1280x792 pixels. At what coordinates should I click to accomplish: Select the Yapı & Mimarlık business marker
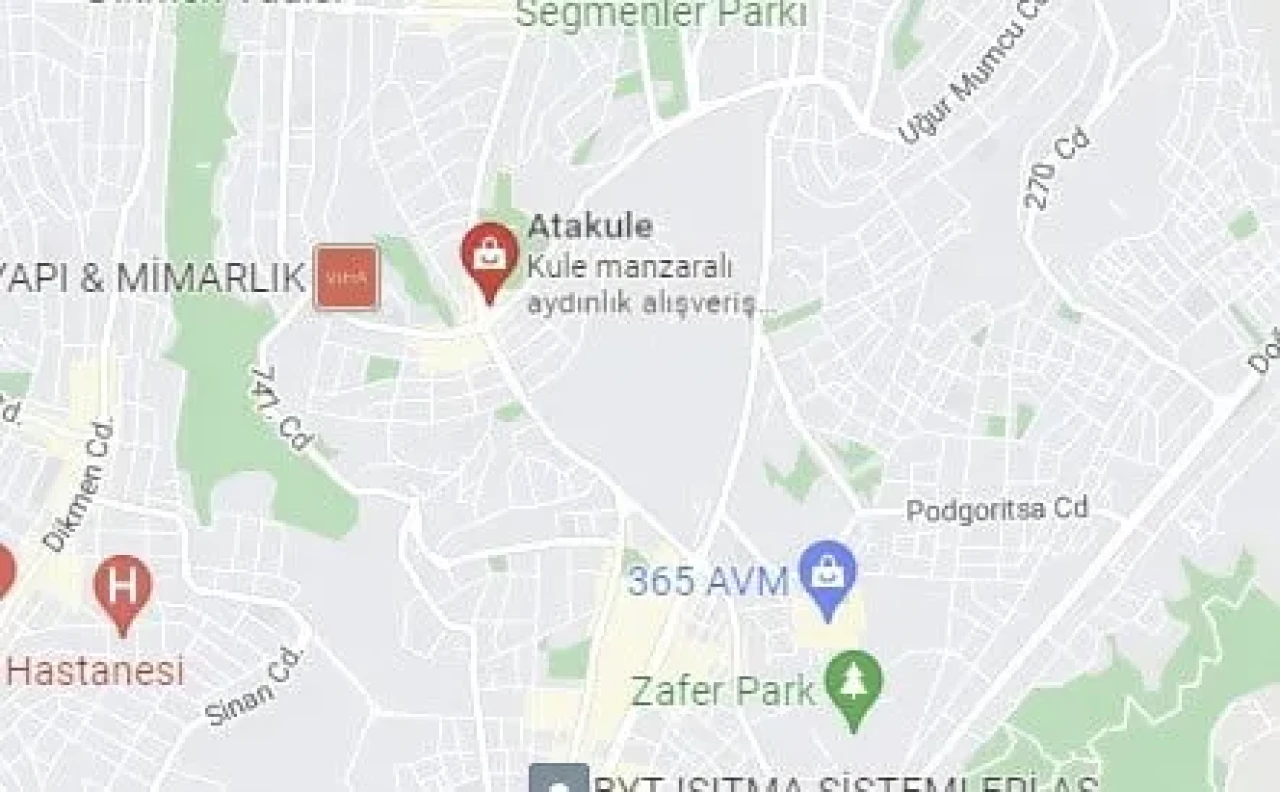(x=347, y=277)
